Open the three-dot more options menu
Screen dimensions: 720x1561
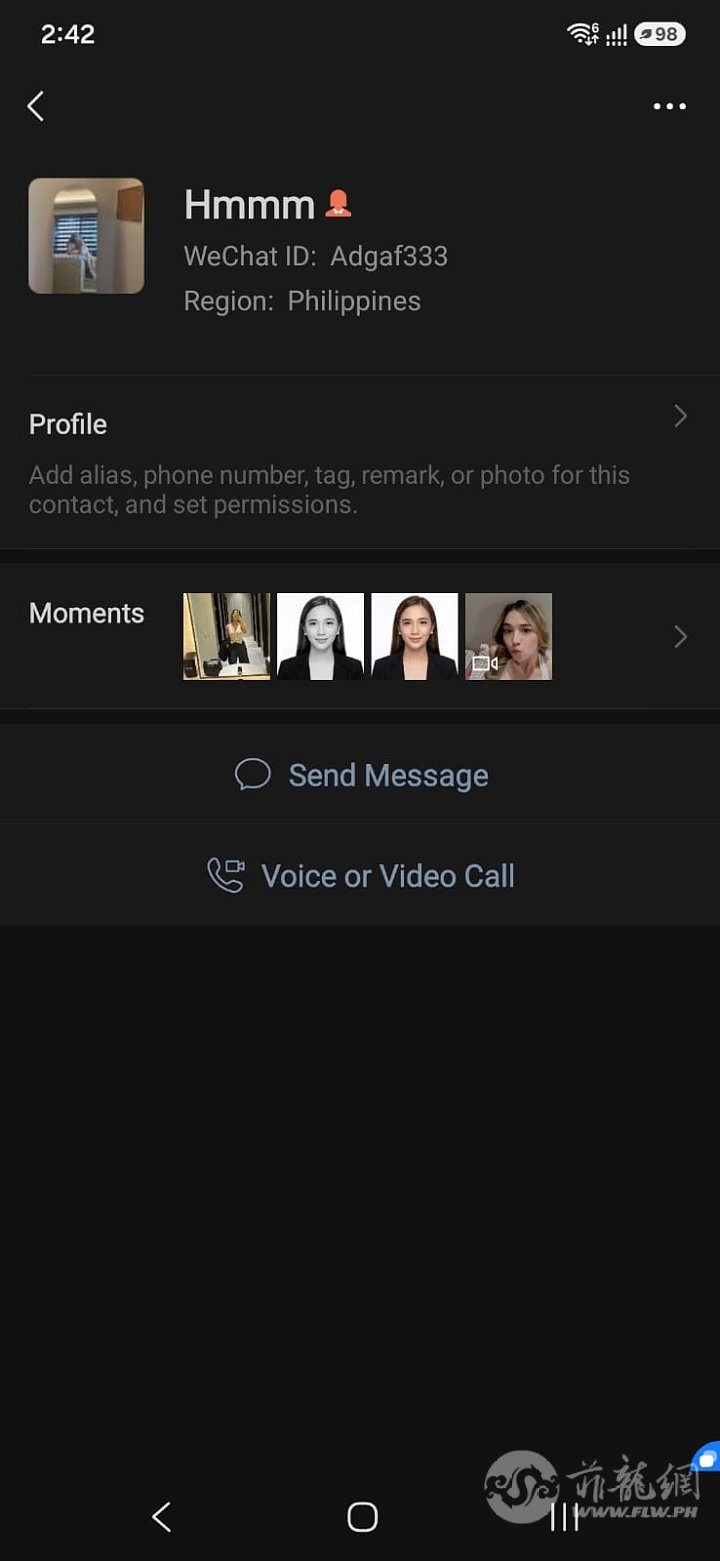669,106
